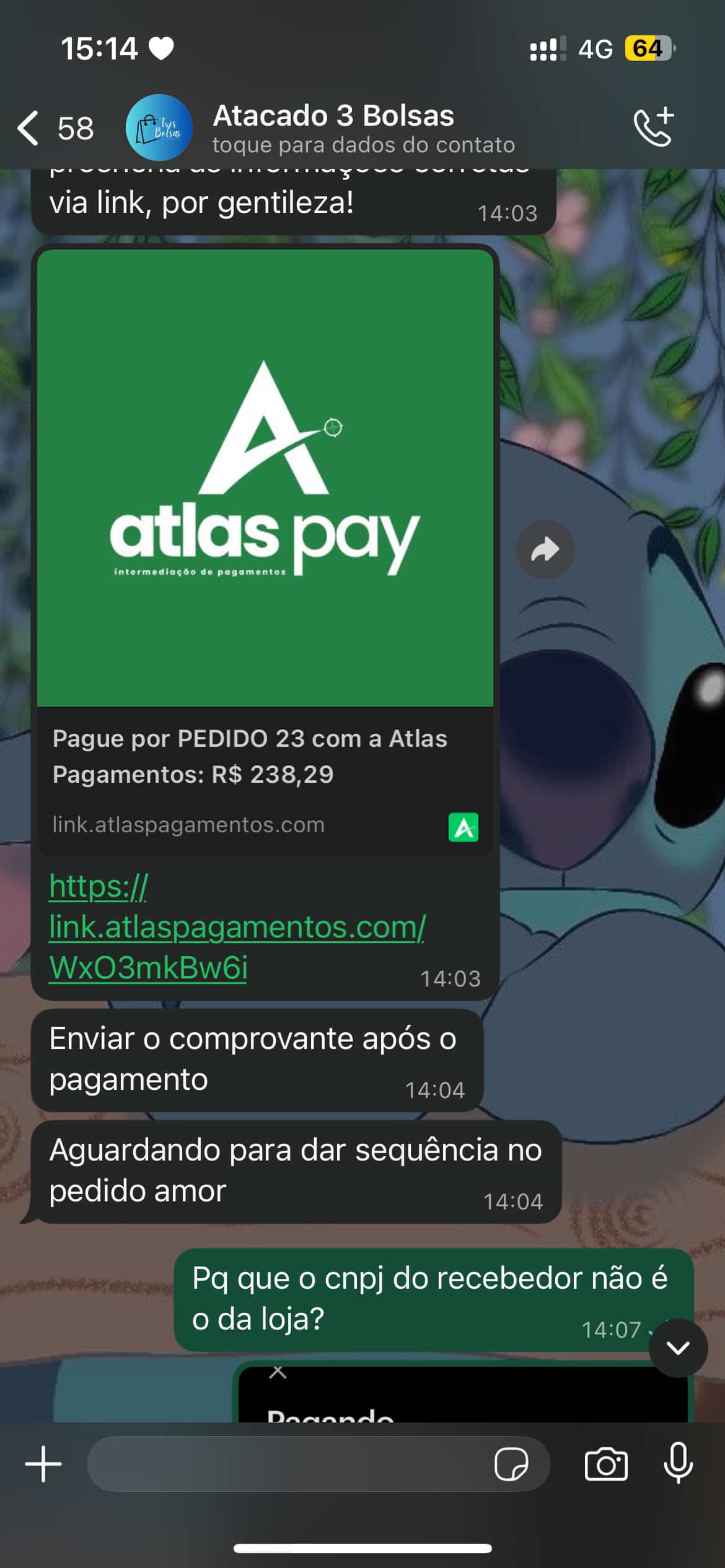Open the attachment plus menu

pos(43,1464)
